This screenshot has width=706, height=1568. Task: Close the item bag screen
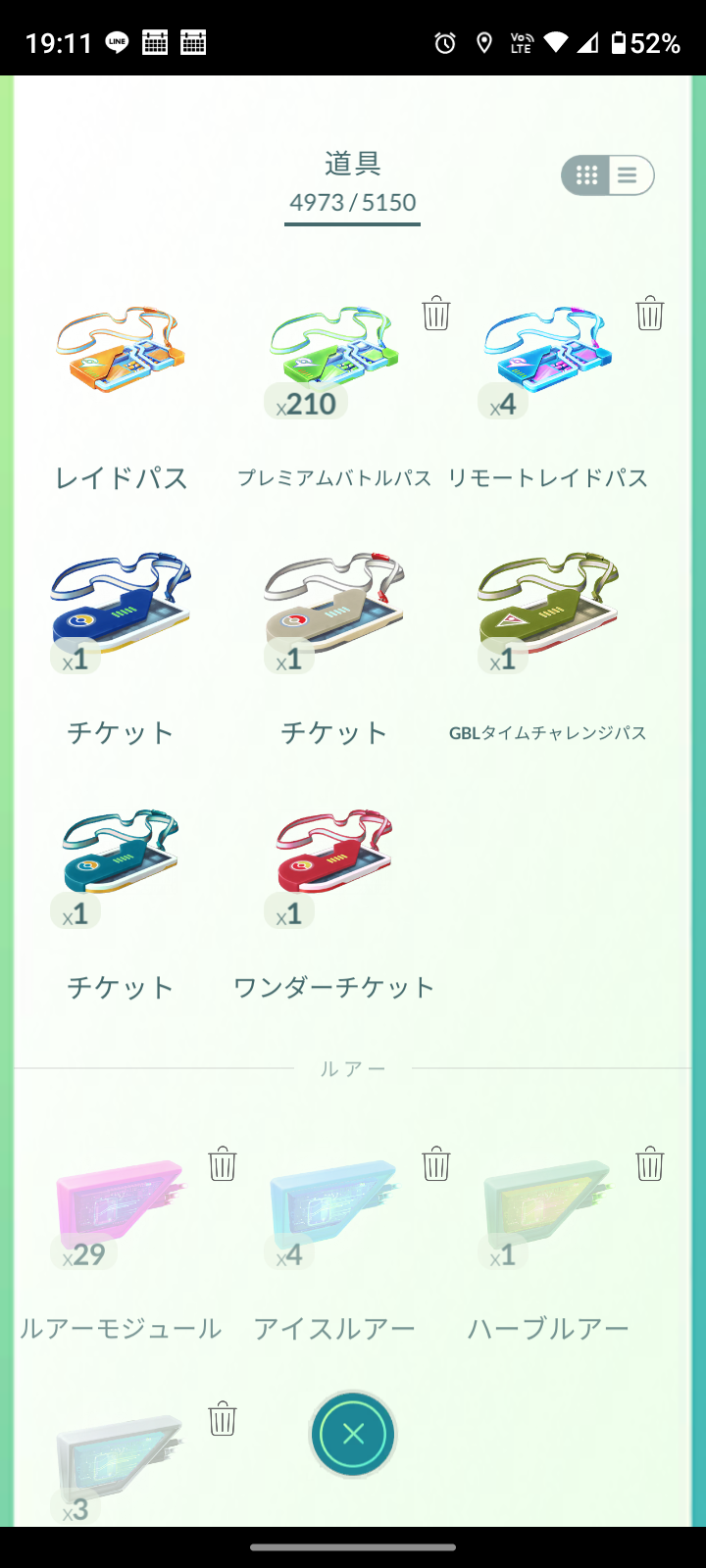[x=353, y=1435]
